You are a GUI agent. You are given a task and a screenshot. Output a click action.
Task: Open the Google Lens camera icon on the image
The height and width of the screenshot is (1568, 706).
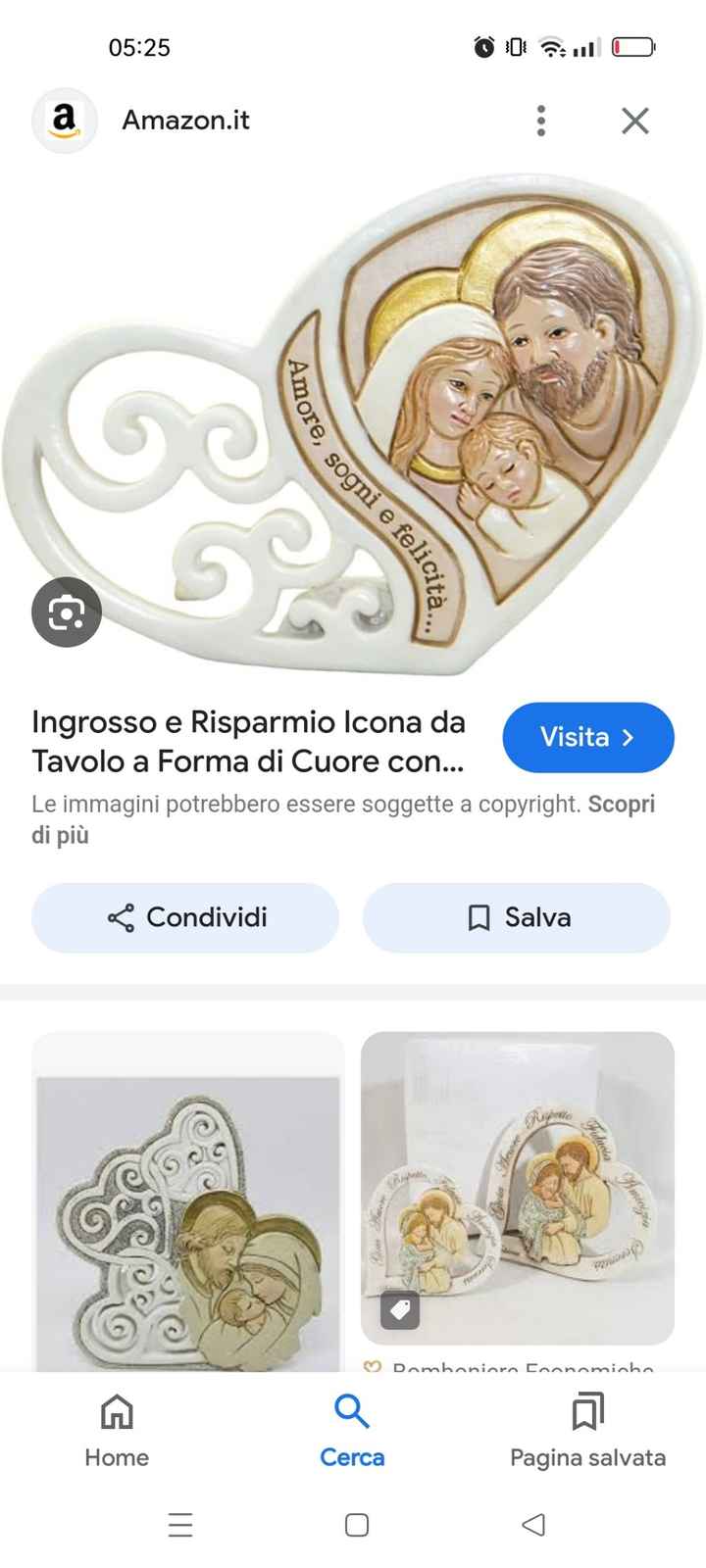coord(67,611)
